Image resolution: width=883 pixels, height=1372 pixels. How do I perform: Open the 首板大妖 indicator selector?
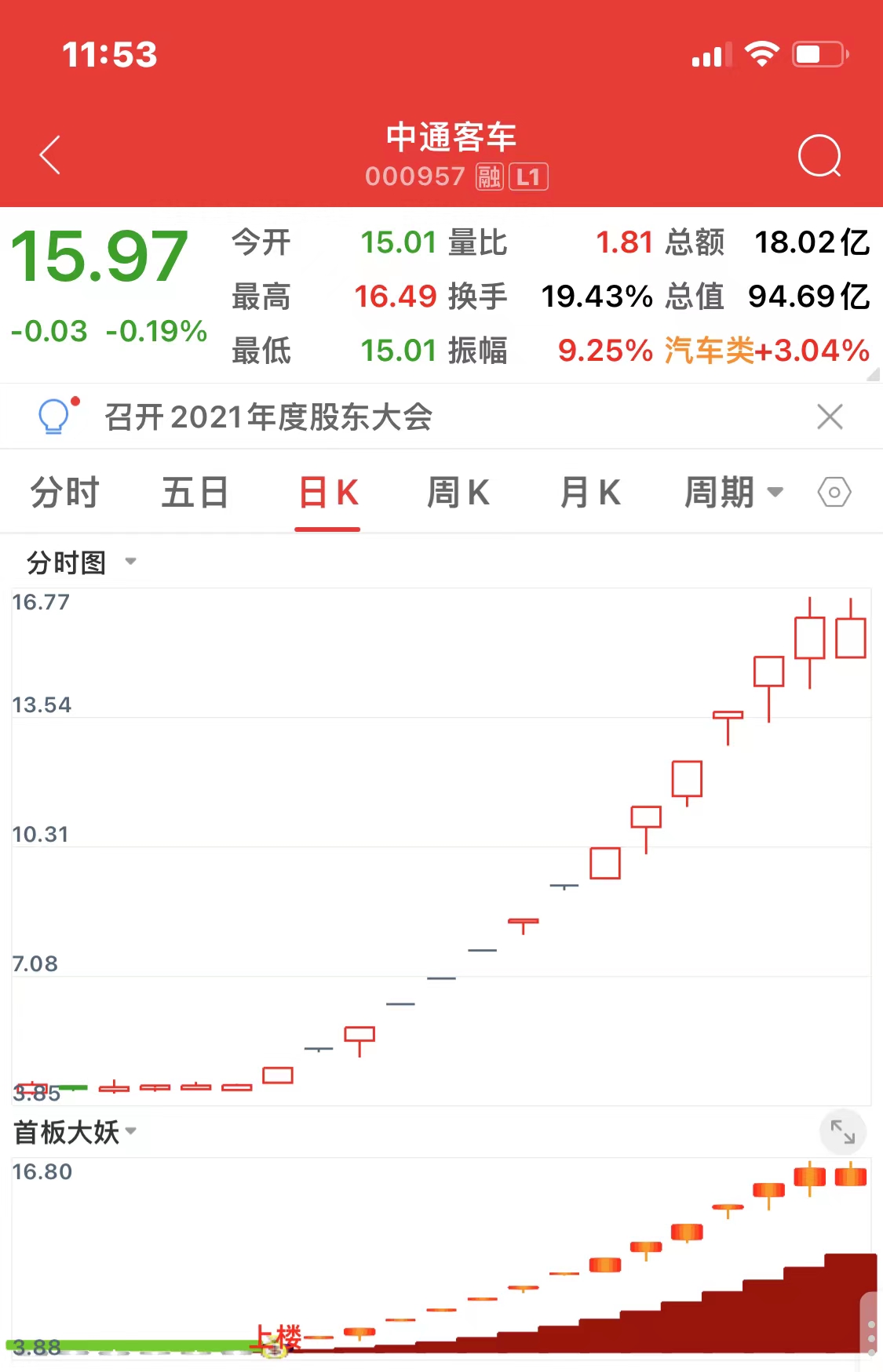(x=71, y=1132)
